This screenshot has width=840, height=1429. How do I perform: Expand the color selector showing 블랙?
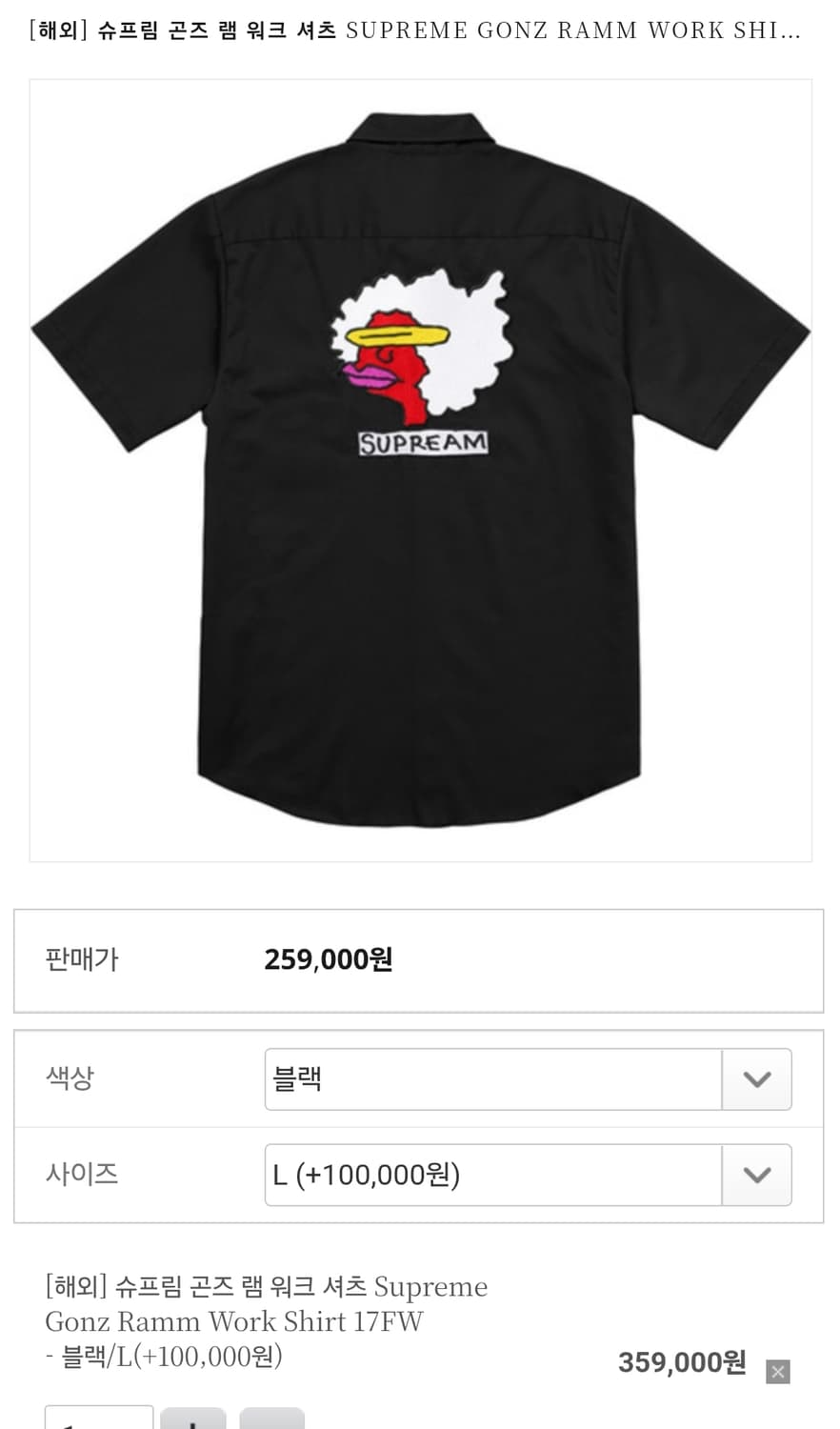492,1078
